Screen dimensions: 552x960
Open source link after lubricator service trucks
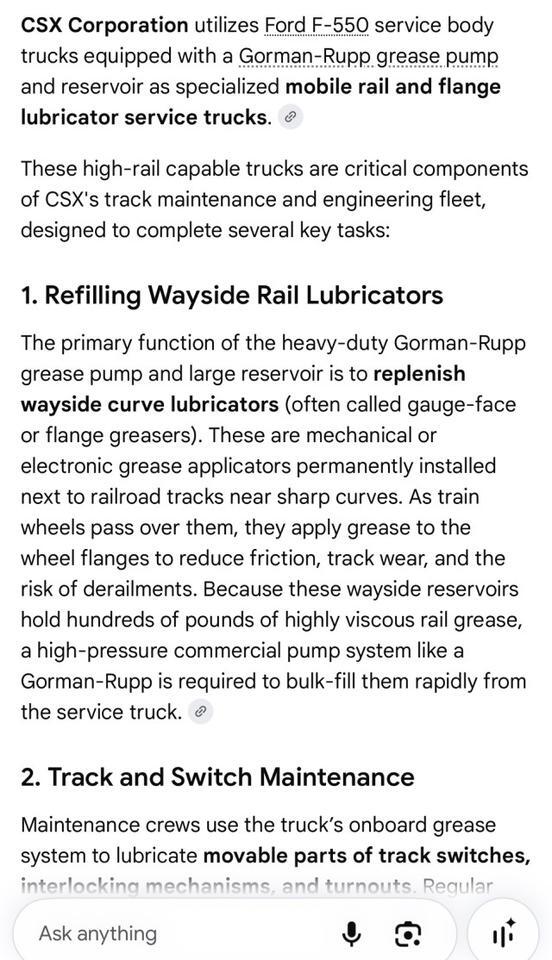pyautogui.click(x=291, y=118)
